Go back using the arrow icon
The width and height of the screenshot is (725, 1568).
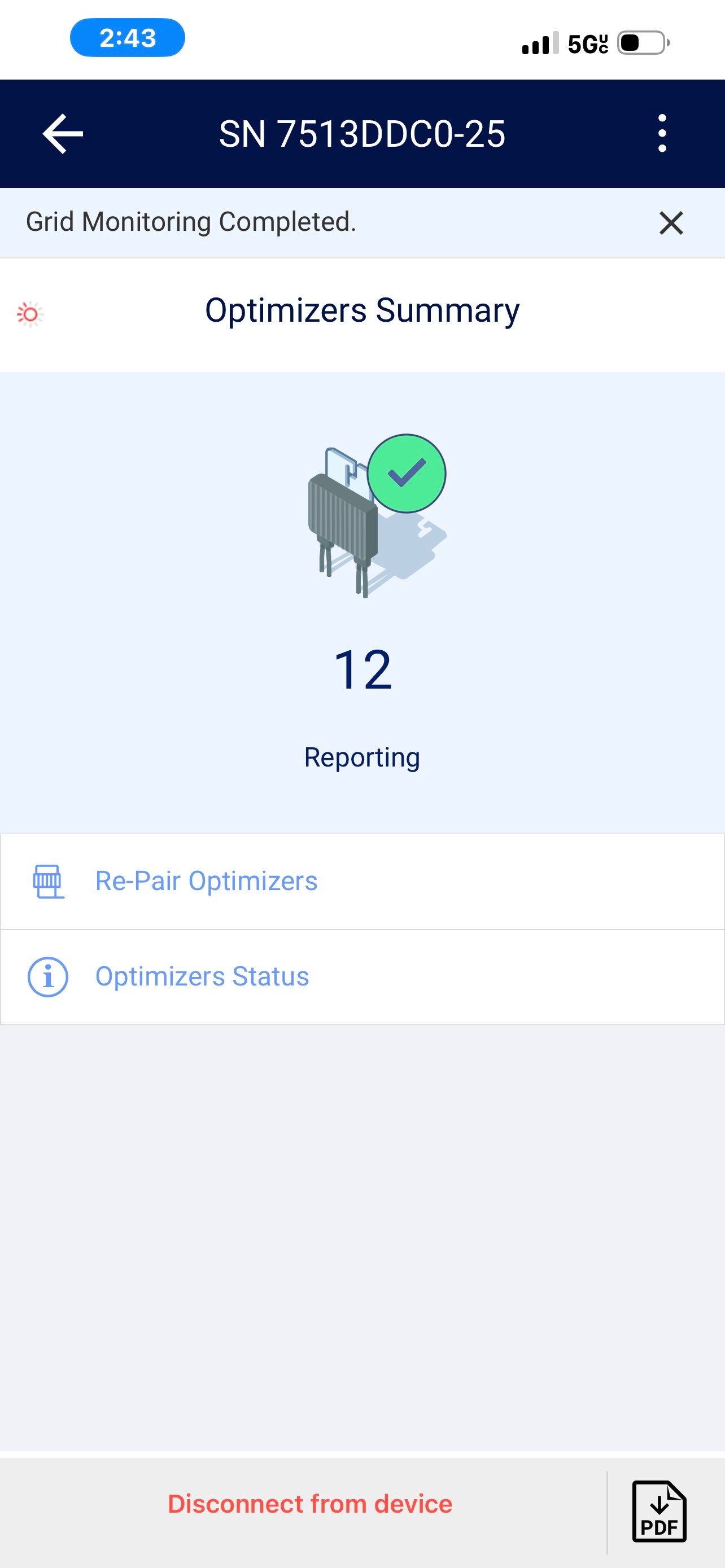click(x=63, y=134)
